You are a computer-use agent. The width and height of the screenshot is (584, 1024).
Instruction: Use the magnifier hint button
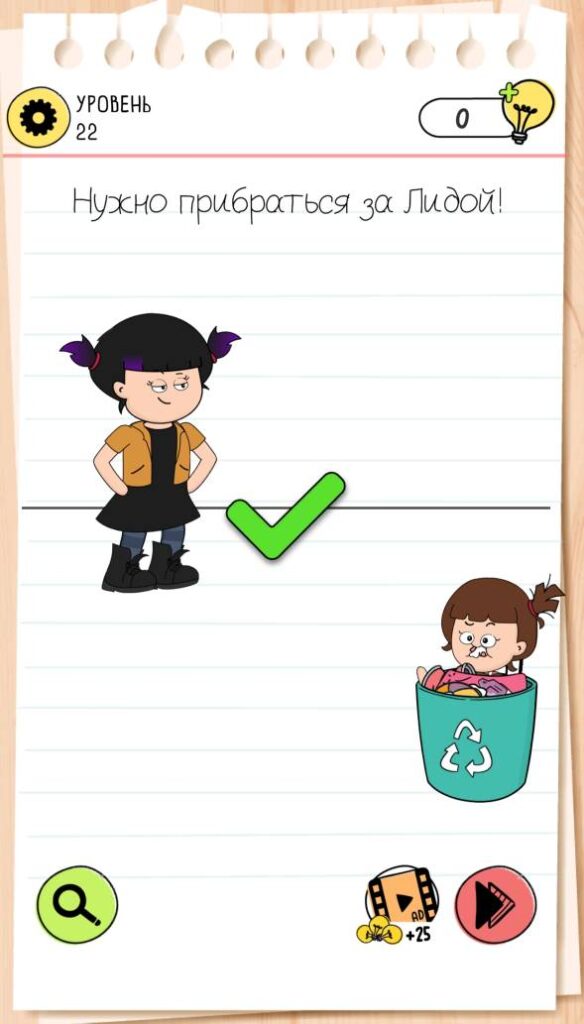coord(77,904)
